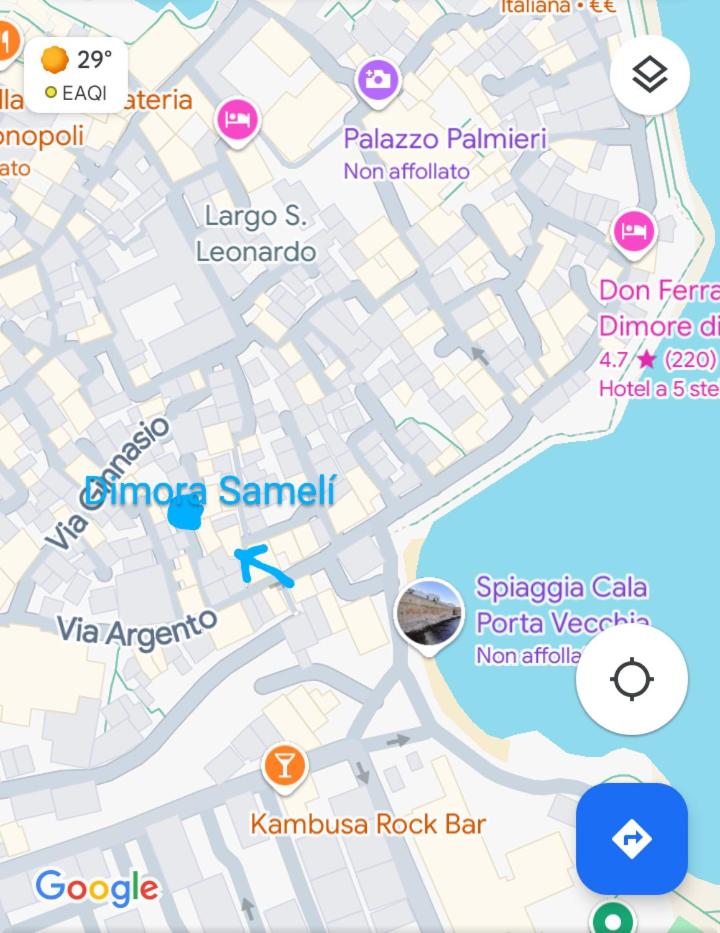
Task: Open the 29° weather and air quality chip
Action: click(x=76, y=75)
